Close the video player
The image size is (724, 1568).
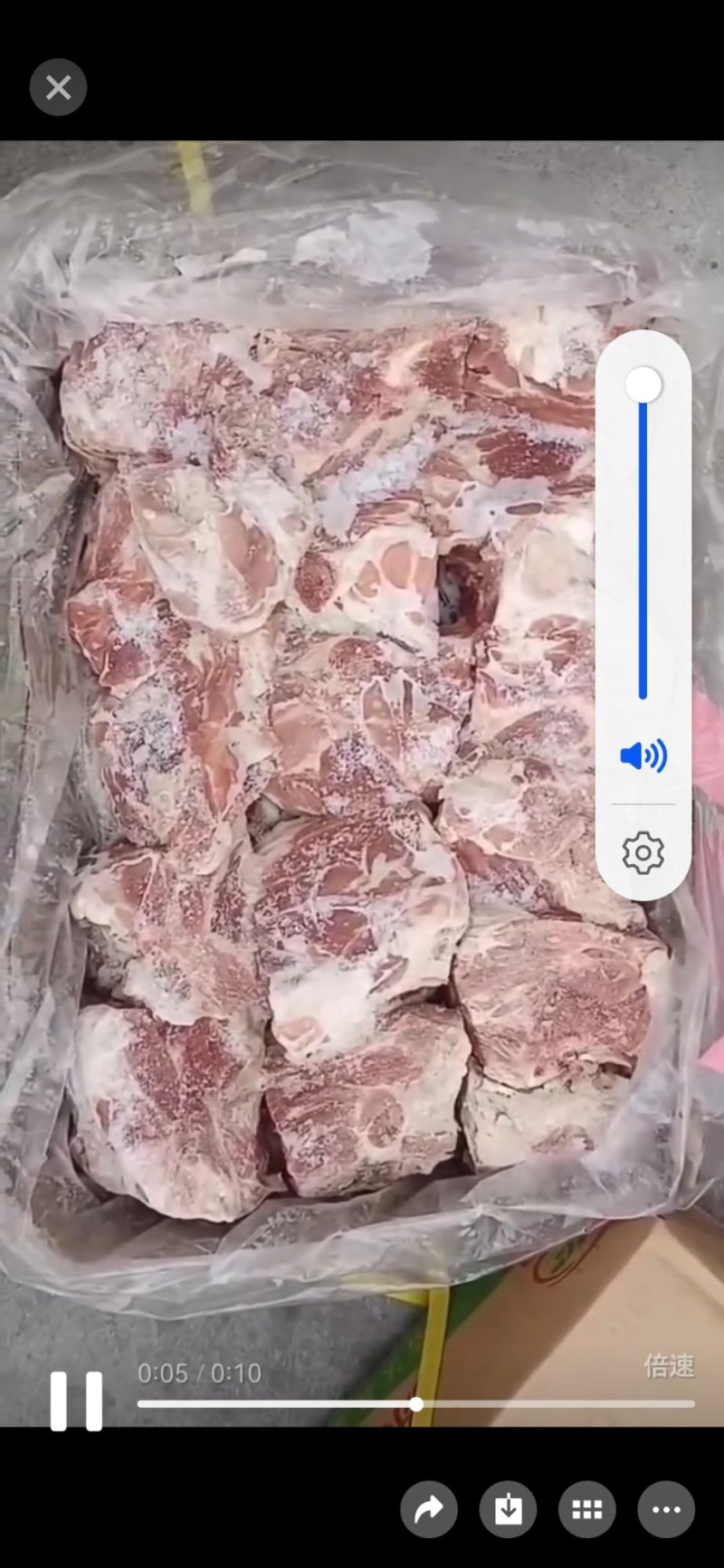58,87
